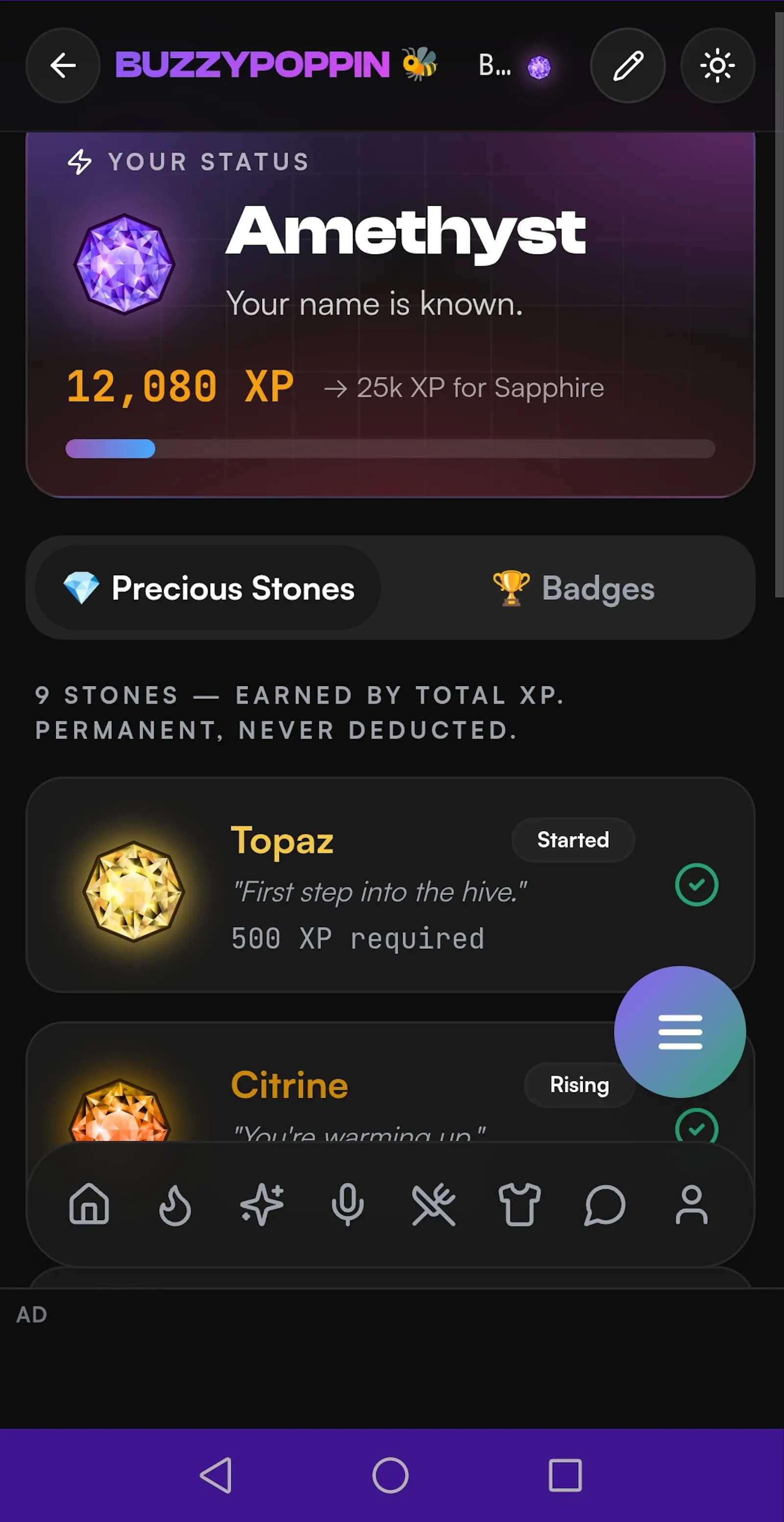The height and width of the screenshot is (1522, 784).
Task: Open the sparkles tab
Action: pos(261,1204)
